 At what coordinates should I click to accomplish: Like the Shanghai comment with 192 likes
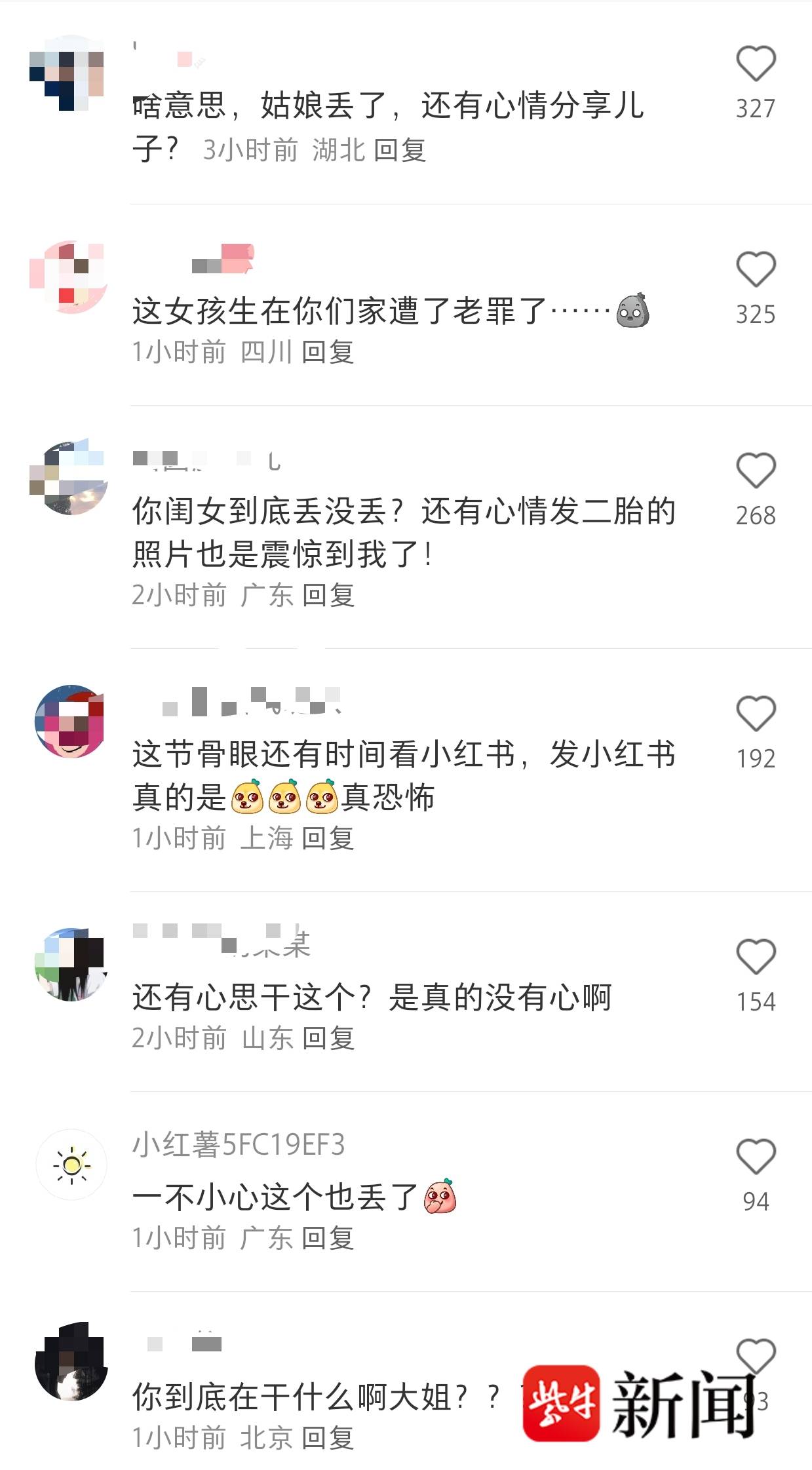[756, 714]
